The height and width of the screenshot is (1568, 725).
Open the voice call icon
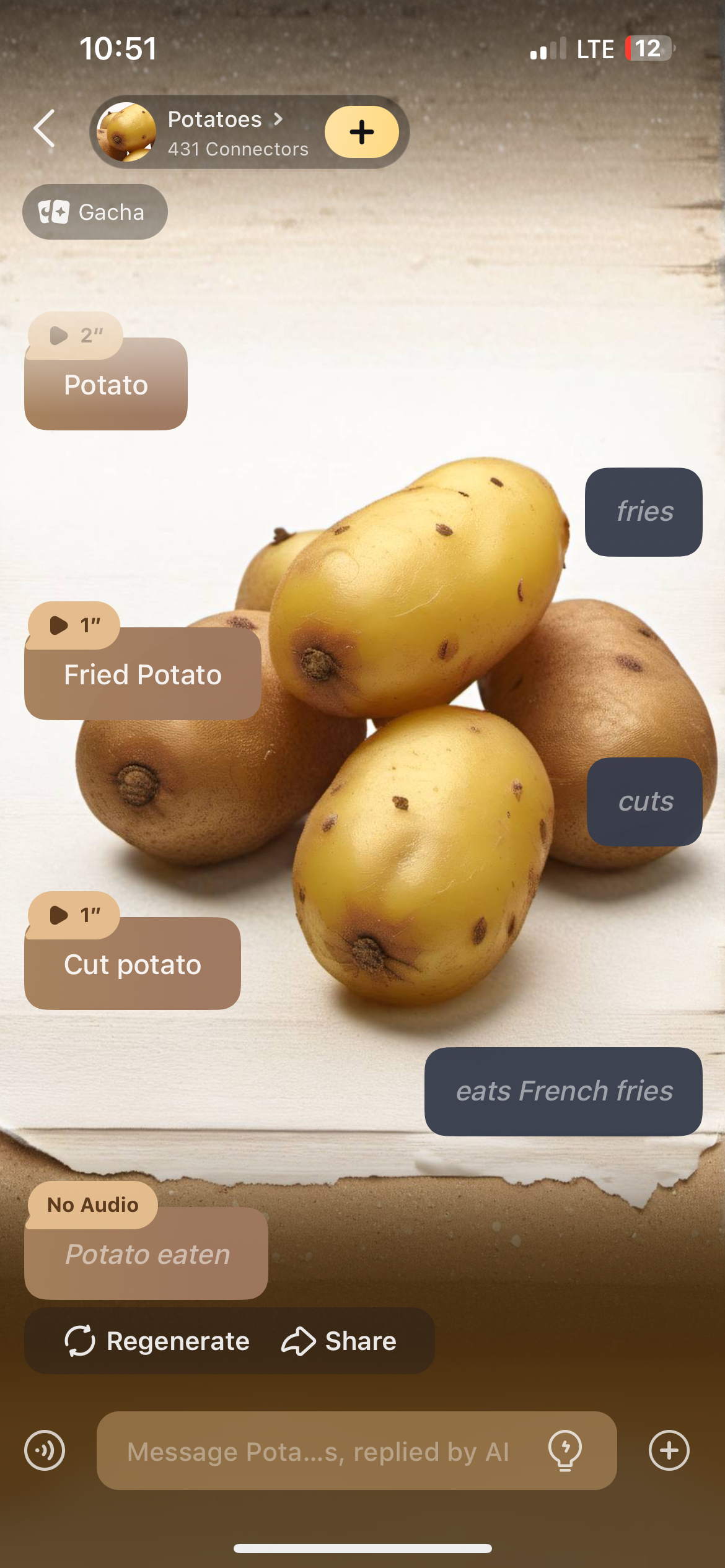coord(45,1450)
